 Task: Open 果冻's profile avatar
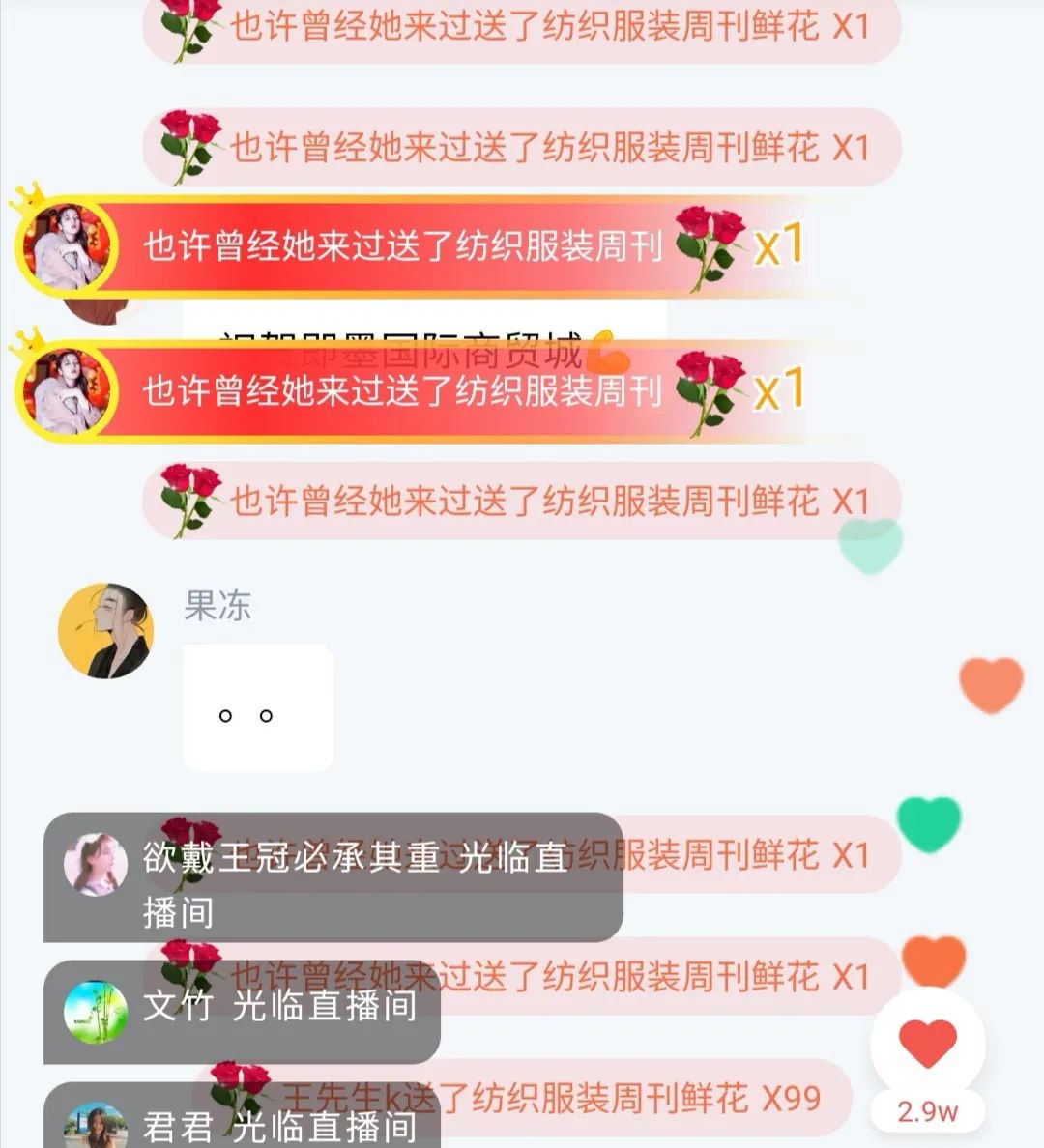coord(104,628)
